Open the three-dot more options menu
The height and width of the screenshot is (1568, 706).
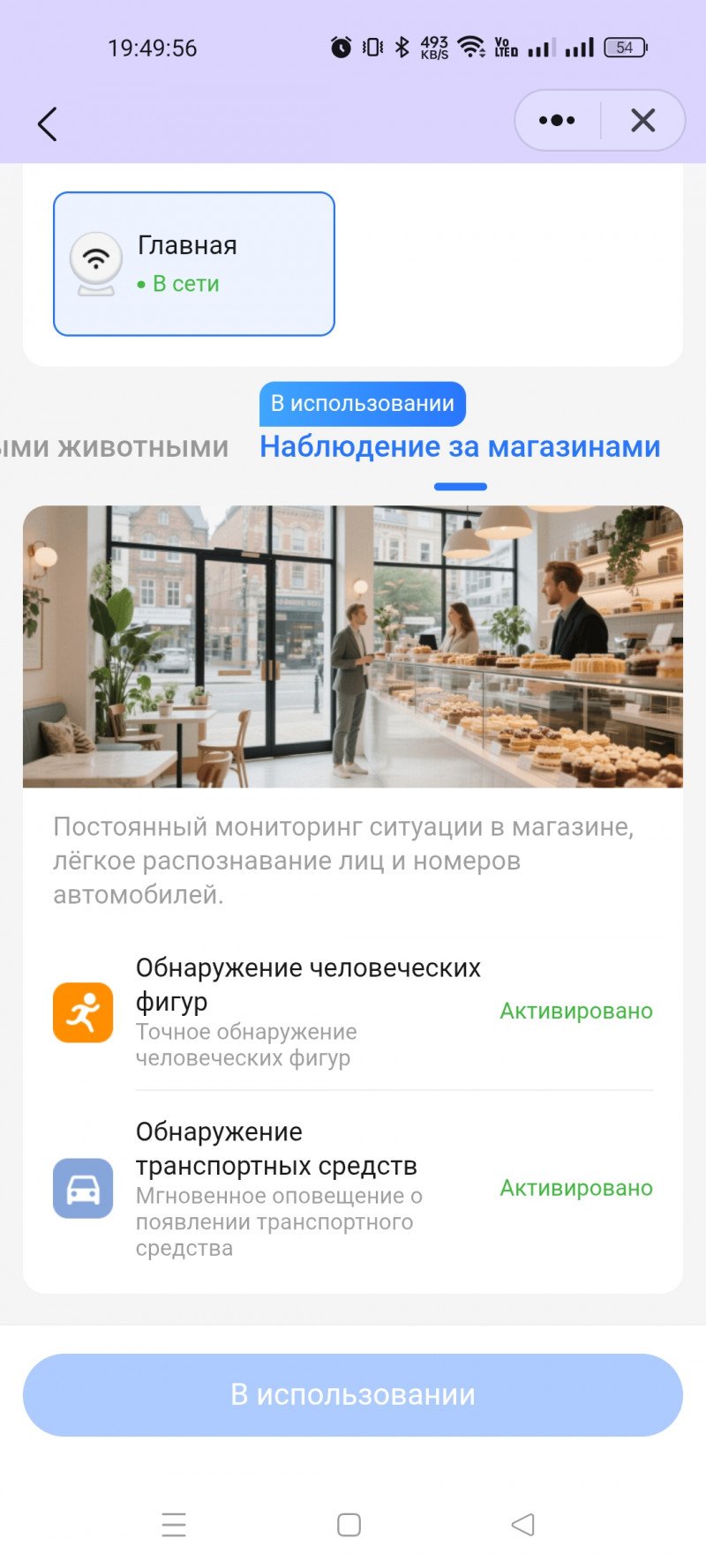(x=557, y=121)
